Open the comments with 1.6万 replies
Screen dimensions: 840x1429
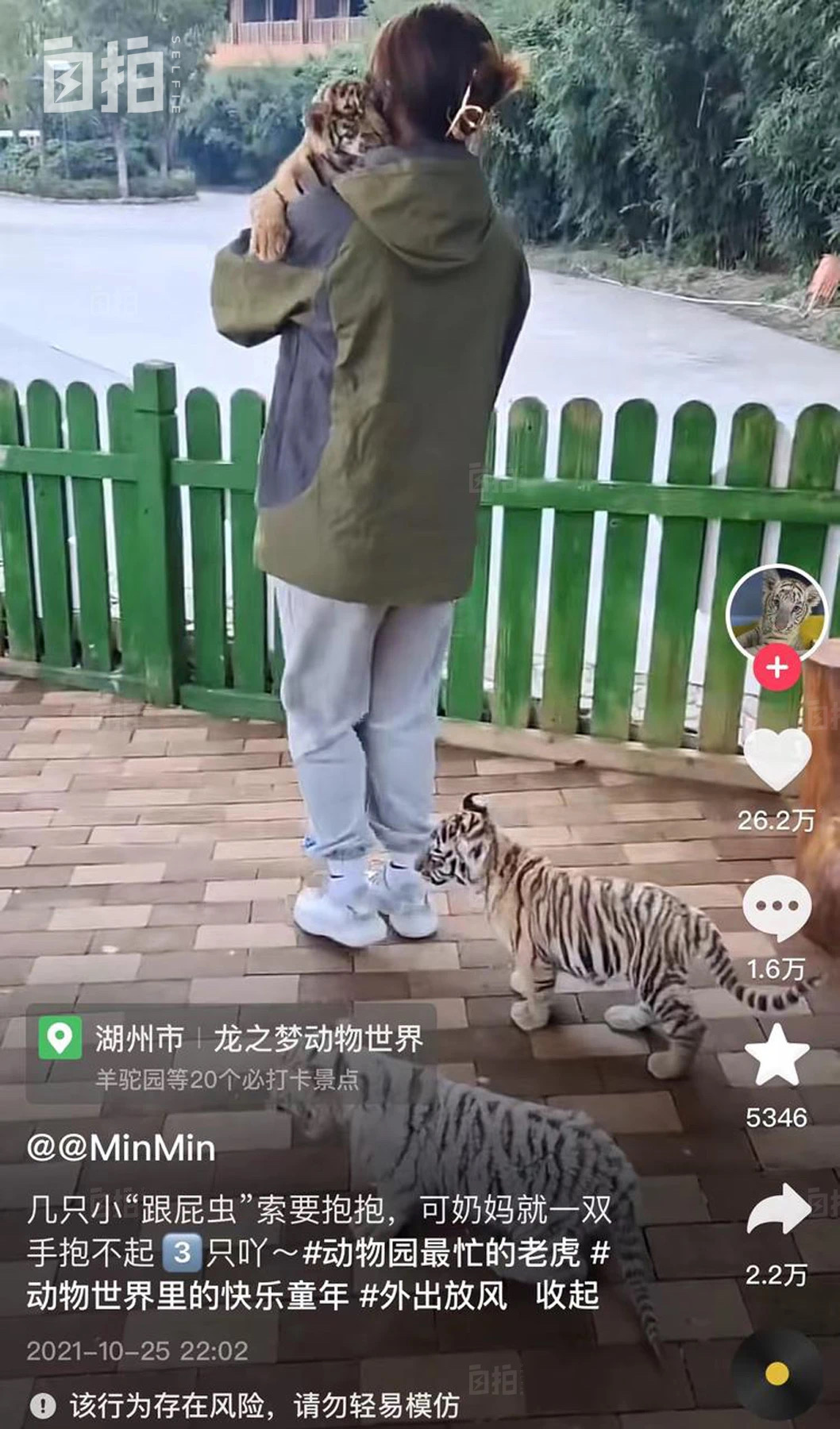click(x=776, y=909)
